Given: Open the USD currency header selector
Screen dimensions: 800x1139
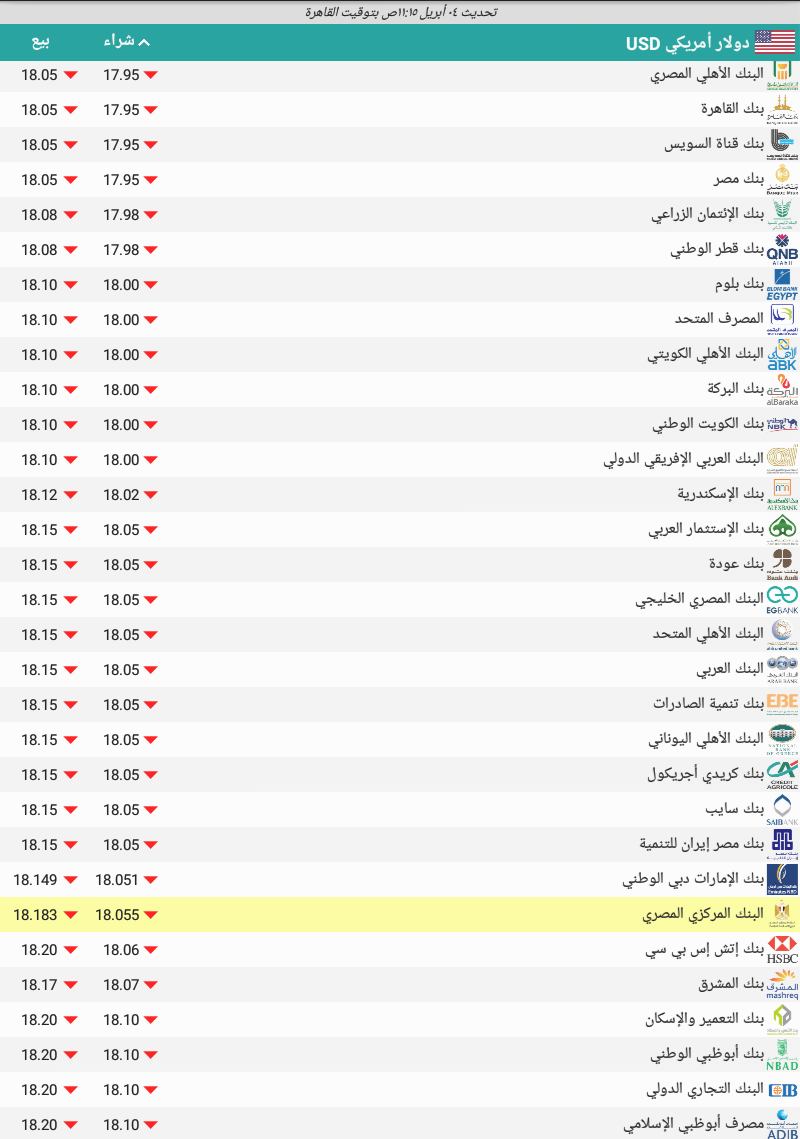Looking at the screenshot, I should (x=710, y=43).
